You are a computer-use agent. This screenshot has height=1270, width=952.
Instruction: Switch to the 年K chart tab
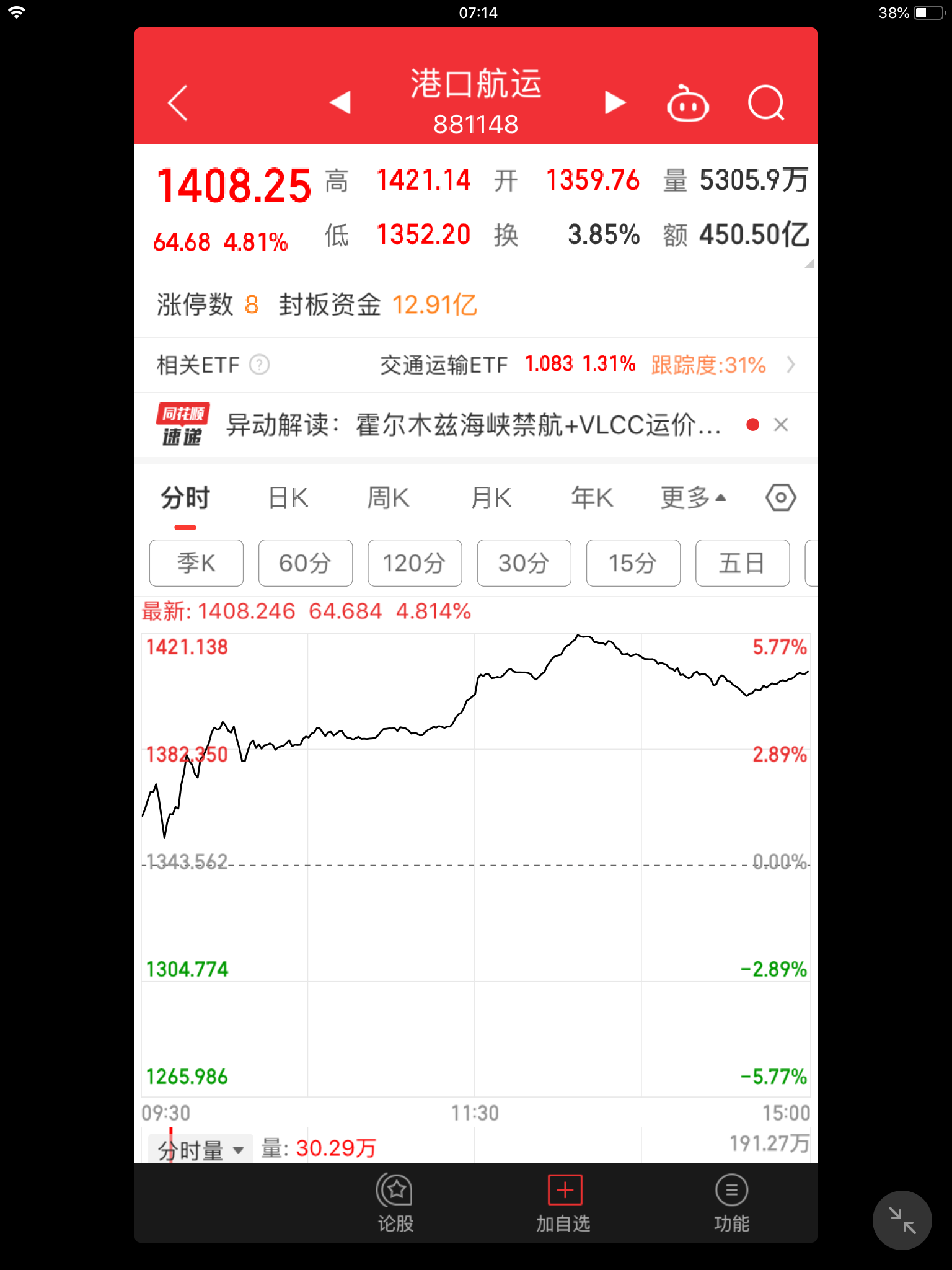[x=592, y=498]
